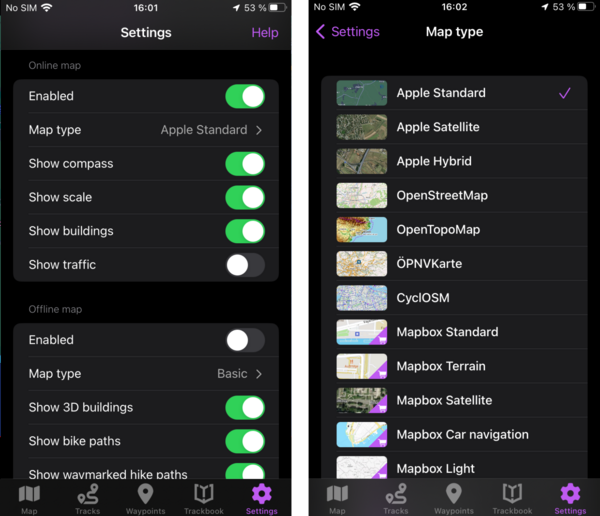
Task: Select Mapbox Car navigation map
Action: pos(462,434)
